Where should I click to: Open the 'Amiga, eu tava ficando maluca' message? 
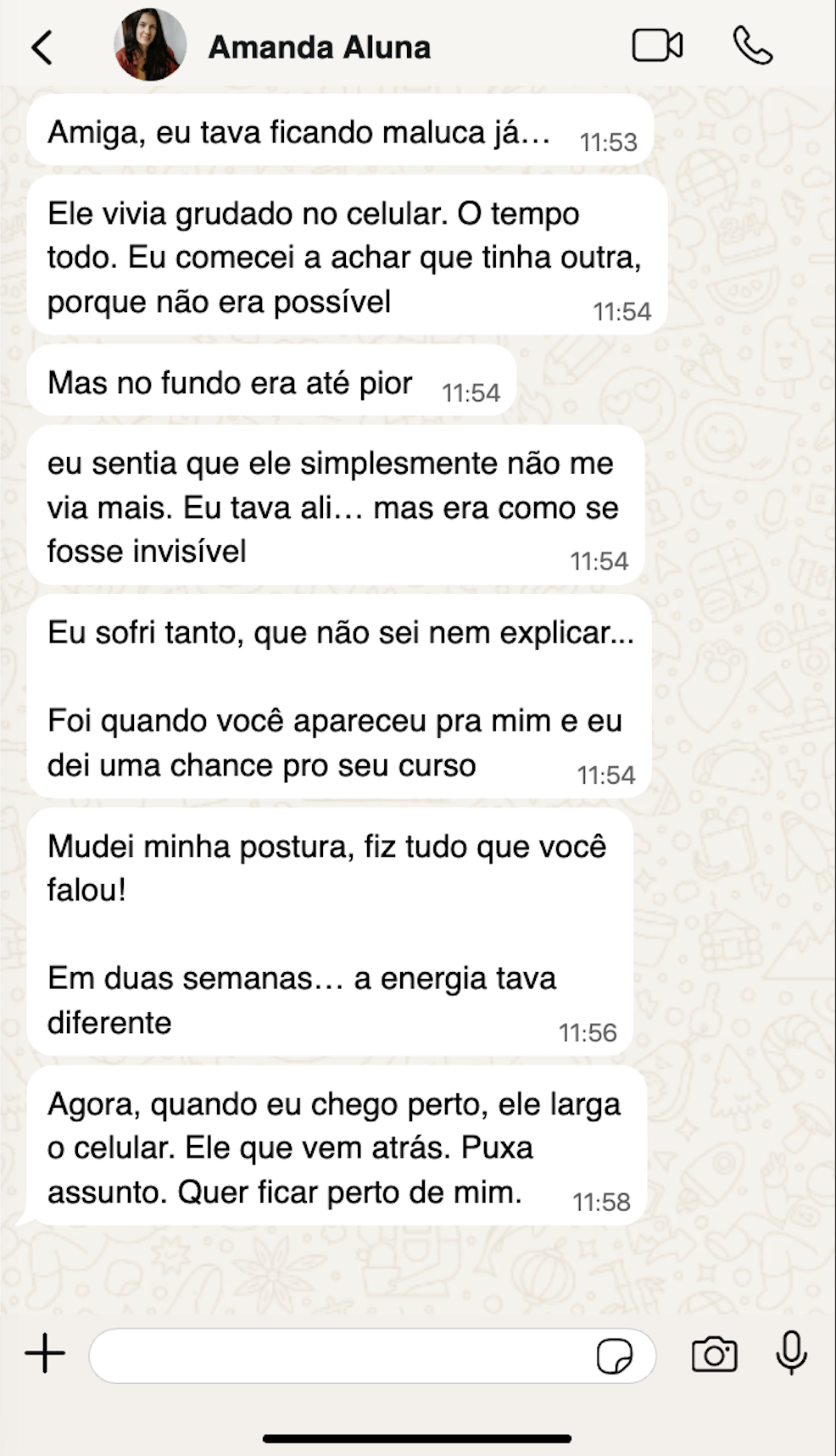pyautogui.click(x=301, y=132)
